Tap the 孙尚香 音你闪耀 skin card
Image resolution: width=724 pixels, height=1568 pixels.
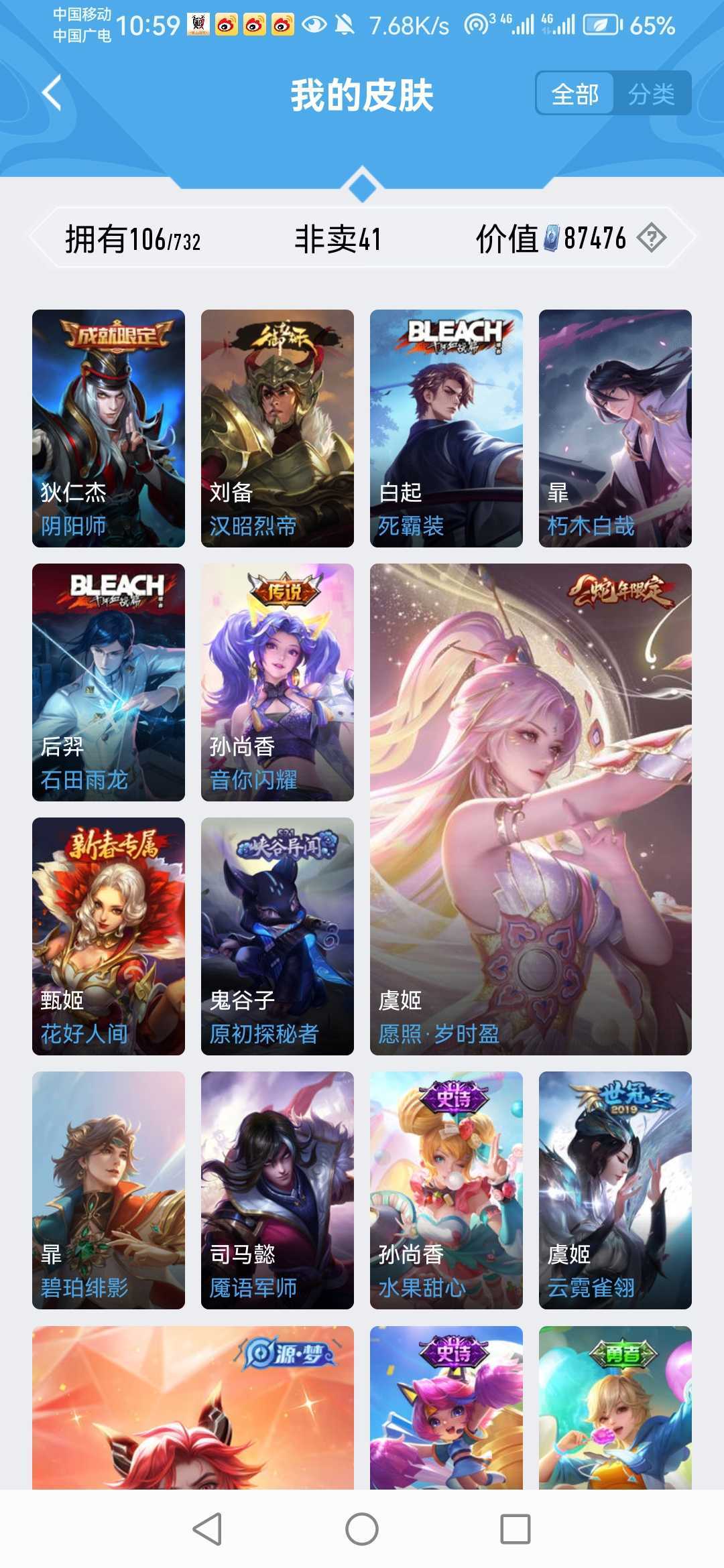point(278,683)
